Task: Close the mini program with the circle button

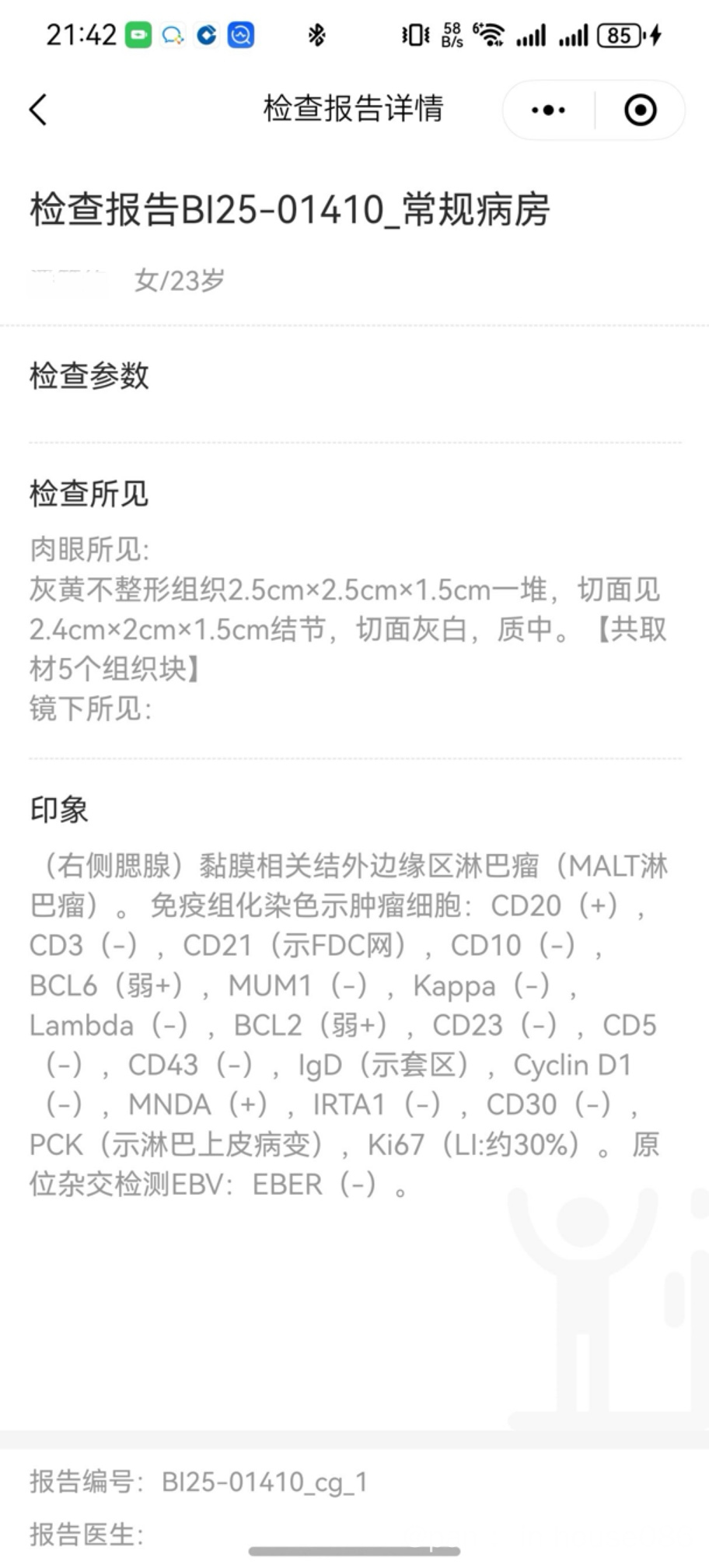Action: [641, 110]
